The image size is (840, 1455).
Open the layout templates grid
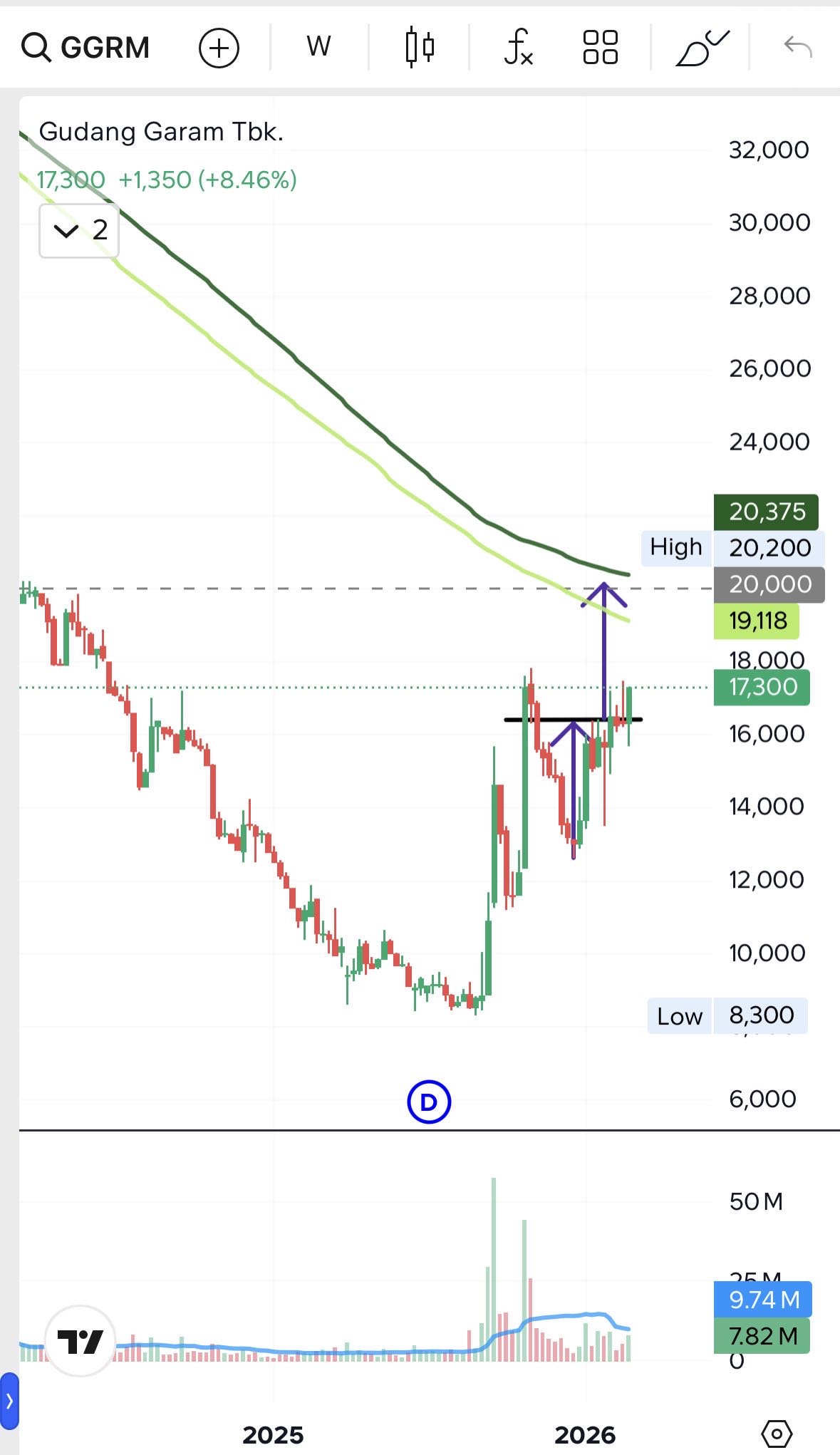click(x=600, y=48)
